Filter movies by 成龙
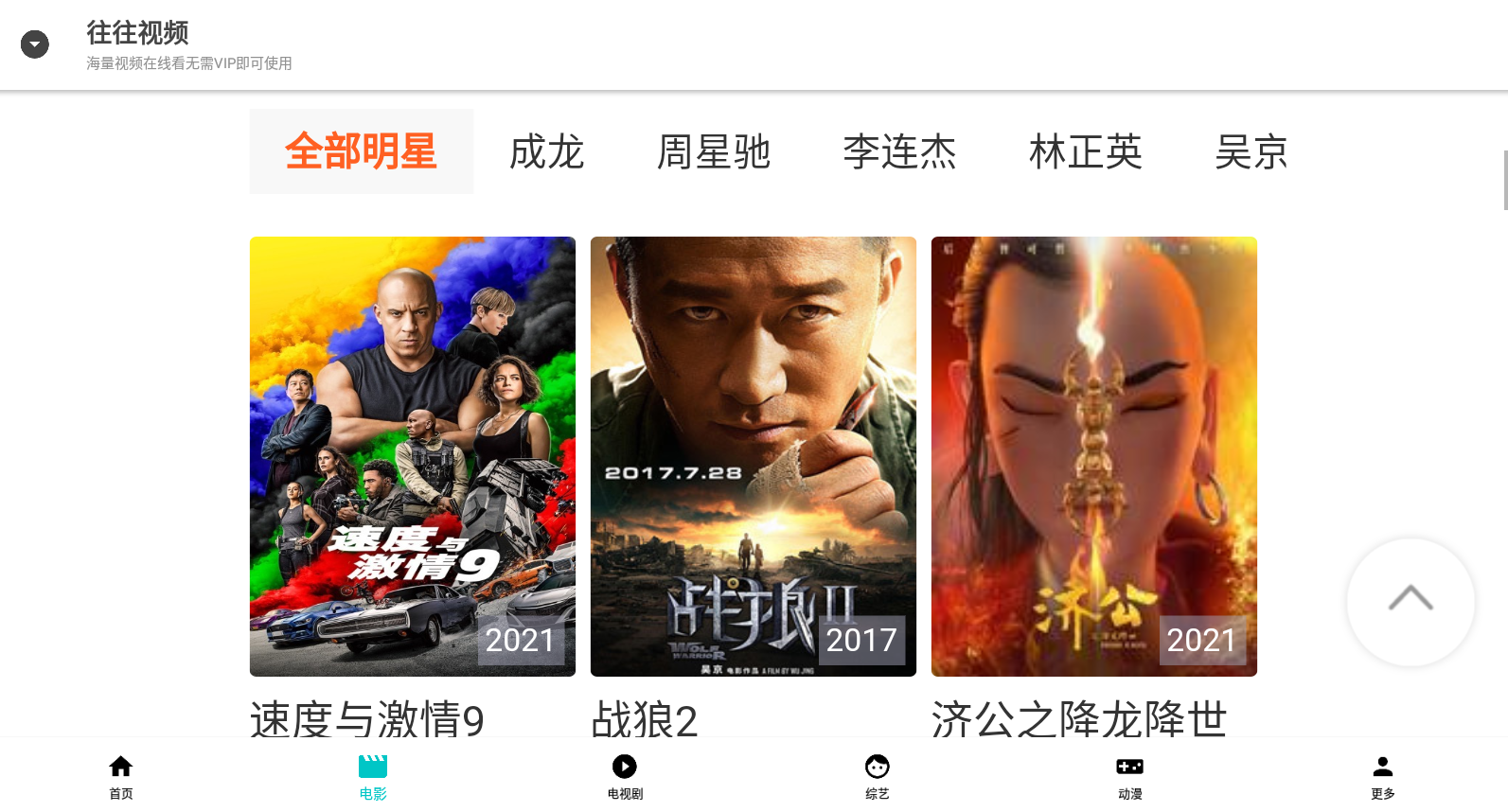Viewport: 1508px width, 812px height. point(546,151)
